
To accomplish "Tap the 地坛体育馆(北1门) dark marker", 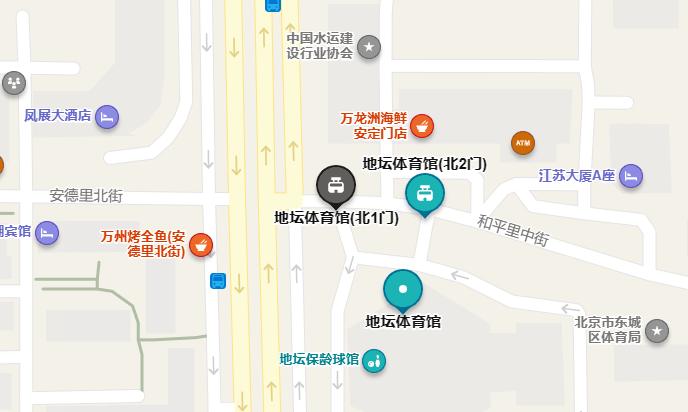I will (336, 185).
